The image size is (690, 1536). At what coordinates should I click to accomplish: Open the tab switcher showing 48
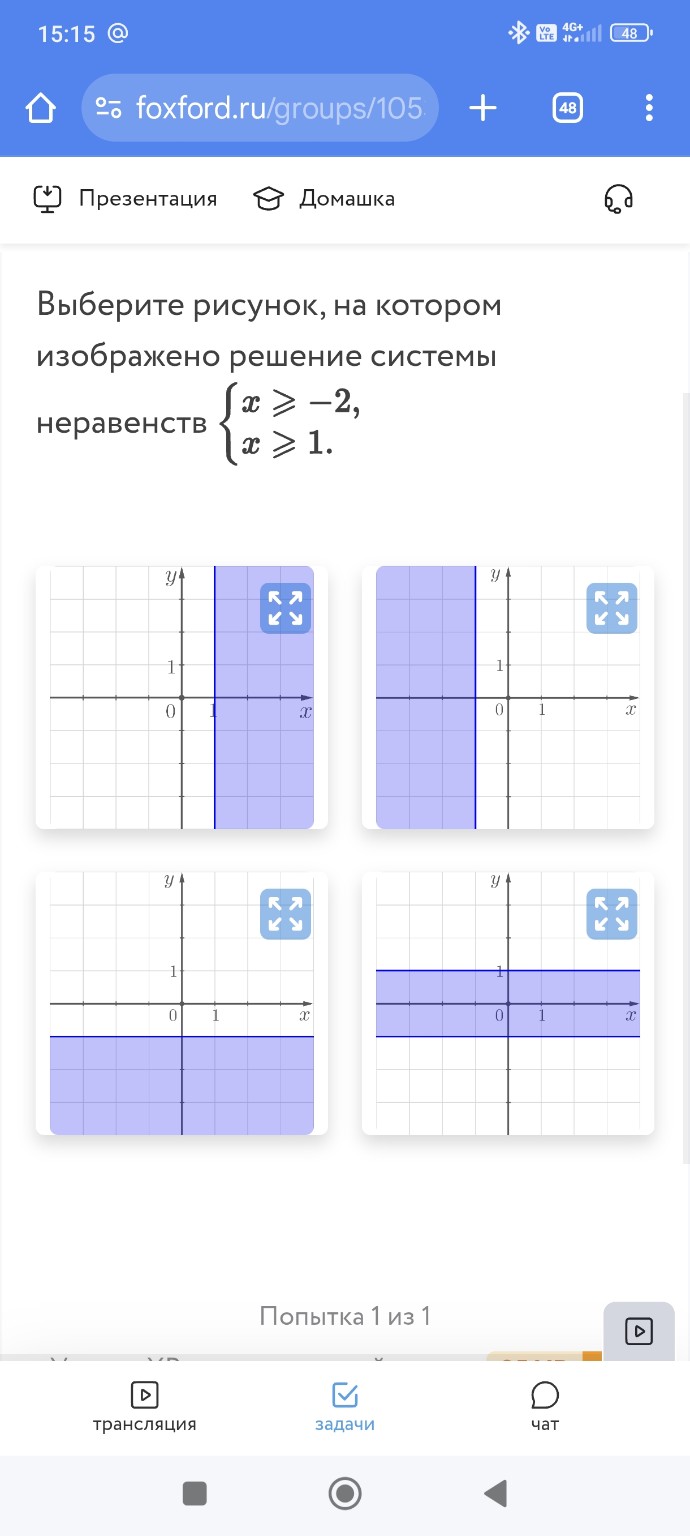click(567, 108)
